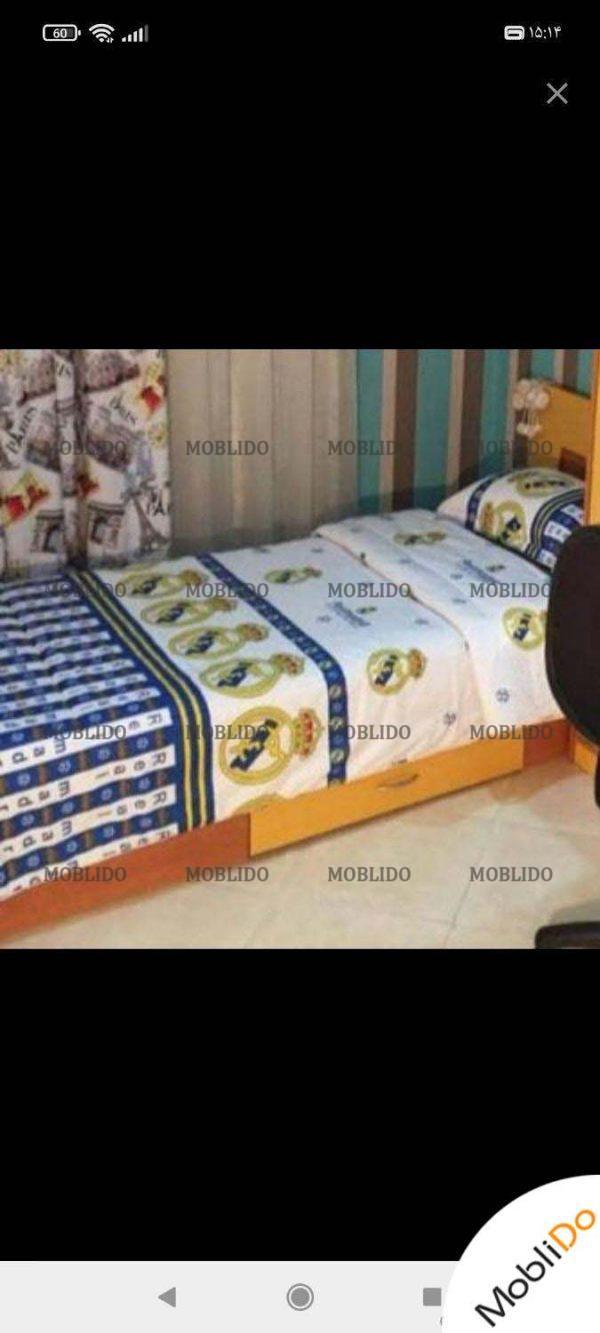Close the full-screen photo viewer
This screenshot has height=1333, width=600.
[x=557, y=93]
